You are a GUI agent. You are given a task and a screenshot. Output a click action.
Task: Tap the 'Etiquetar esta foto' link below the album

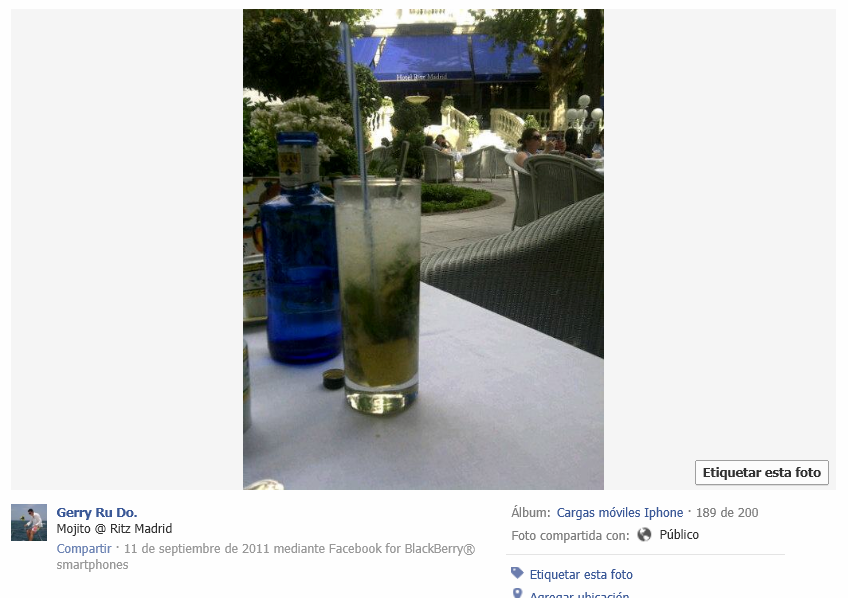[x=580, y=575]
